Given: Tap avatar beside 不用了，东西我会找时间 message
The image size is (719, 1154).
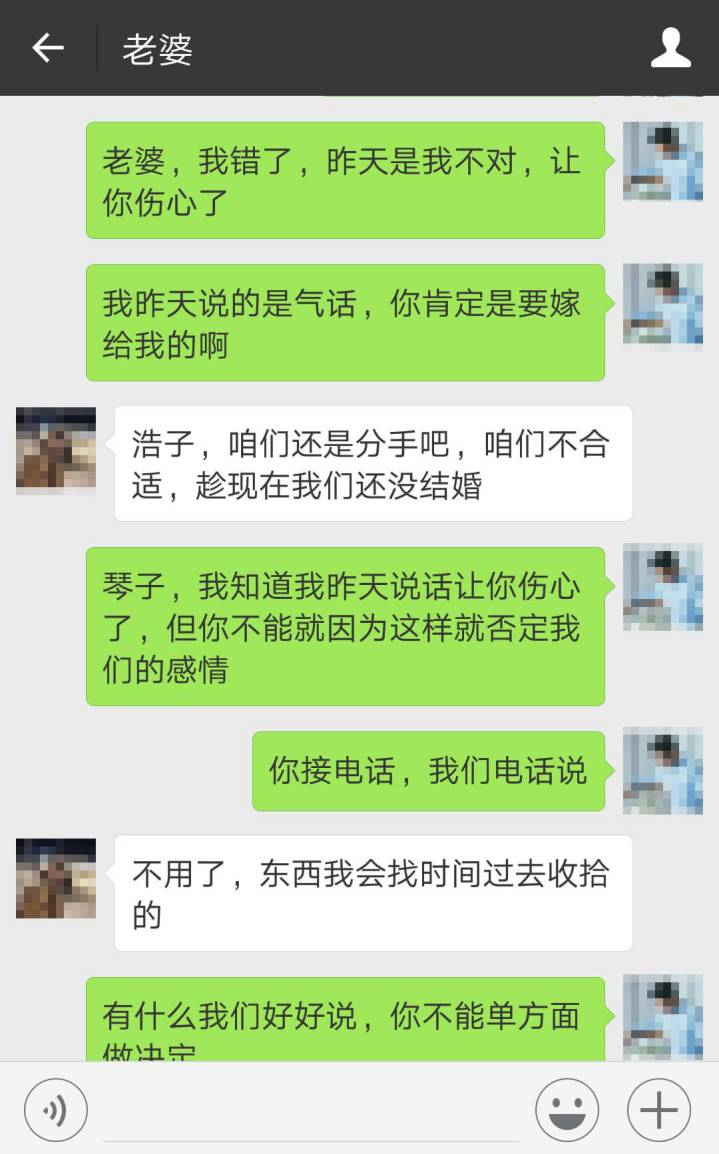Looking at the screenshot, I should tap(56, 879).
